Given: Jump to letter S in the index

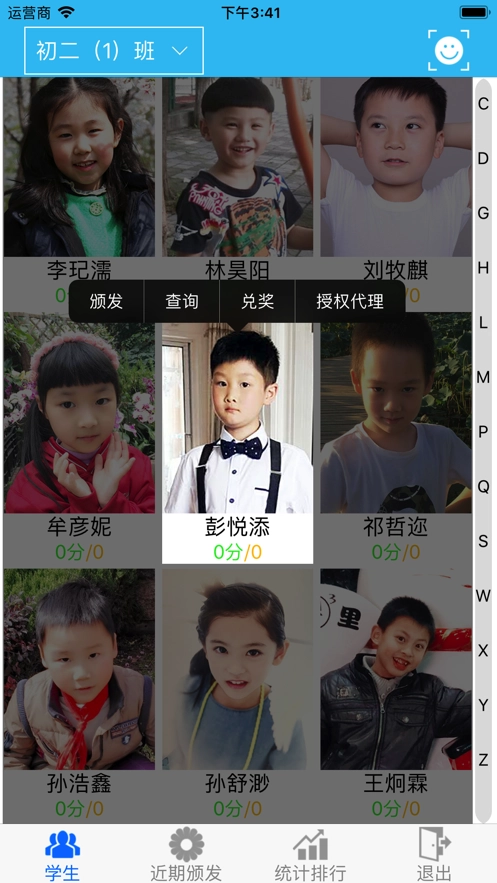Looking at the screenshot, I should (x=483, y=541).
